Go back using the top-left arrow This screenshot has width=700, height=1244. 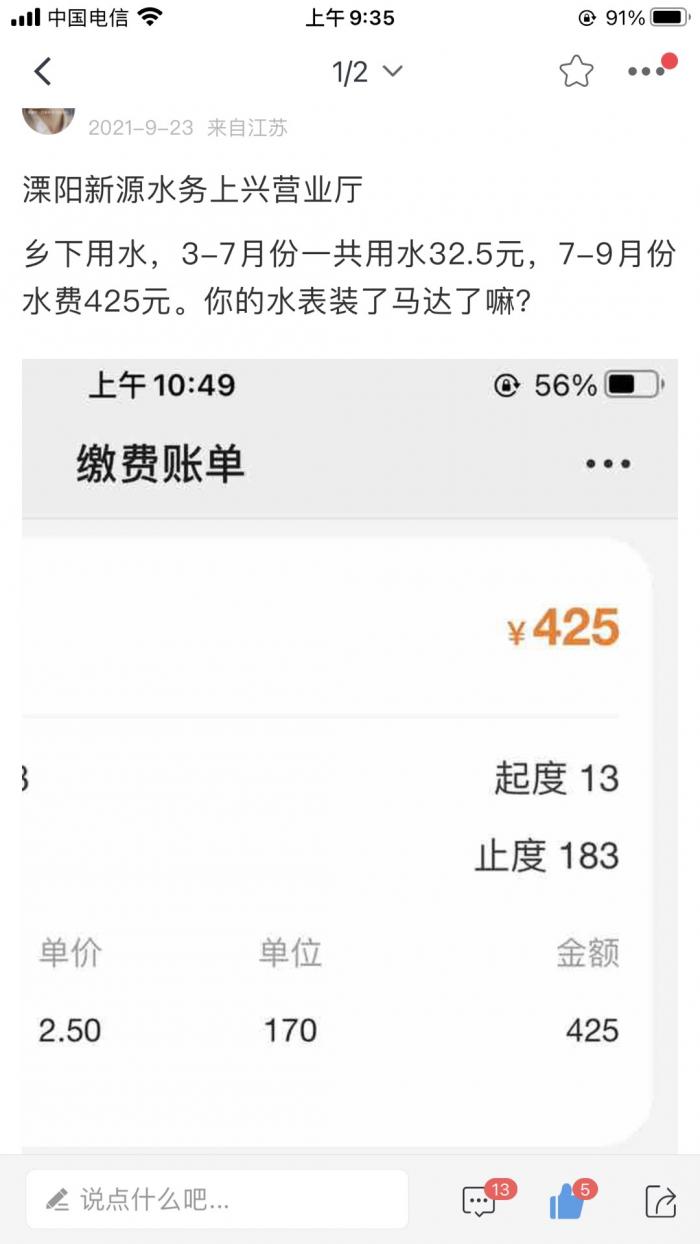click(x=42, y=72)
